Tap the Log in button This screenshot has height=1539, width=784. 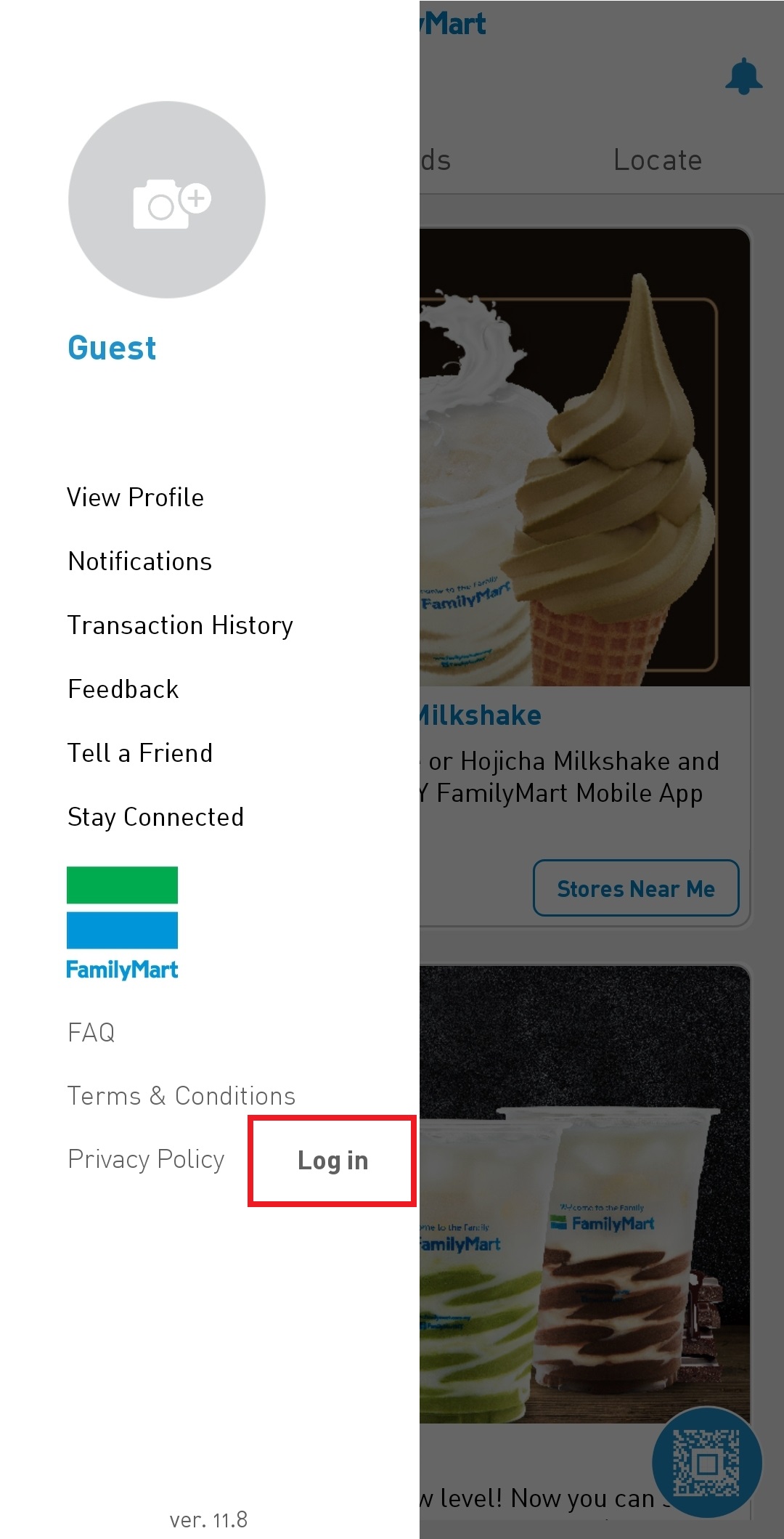coord(332,1161)
